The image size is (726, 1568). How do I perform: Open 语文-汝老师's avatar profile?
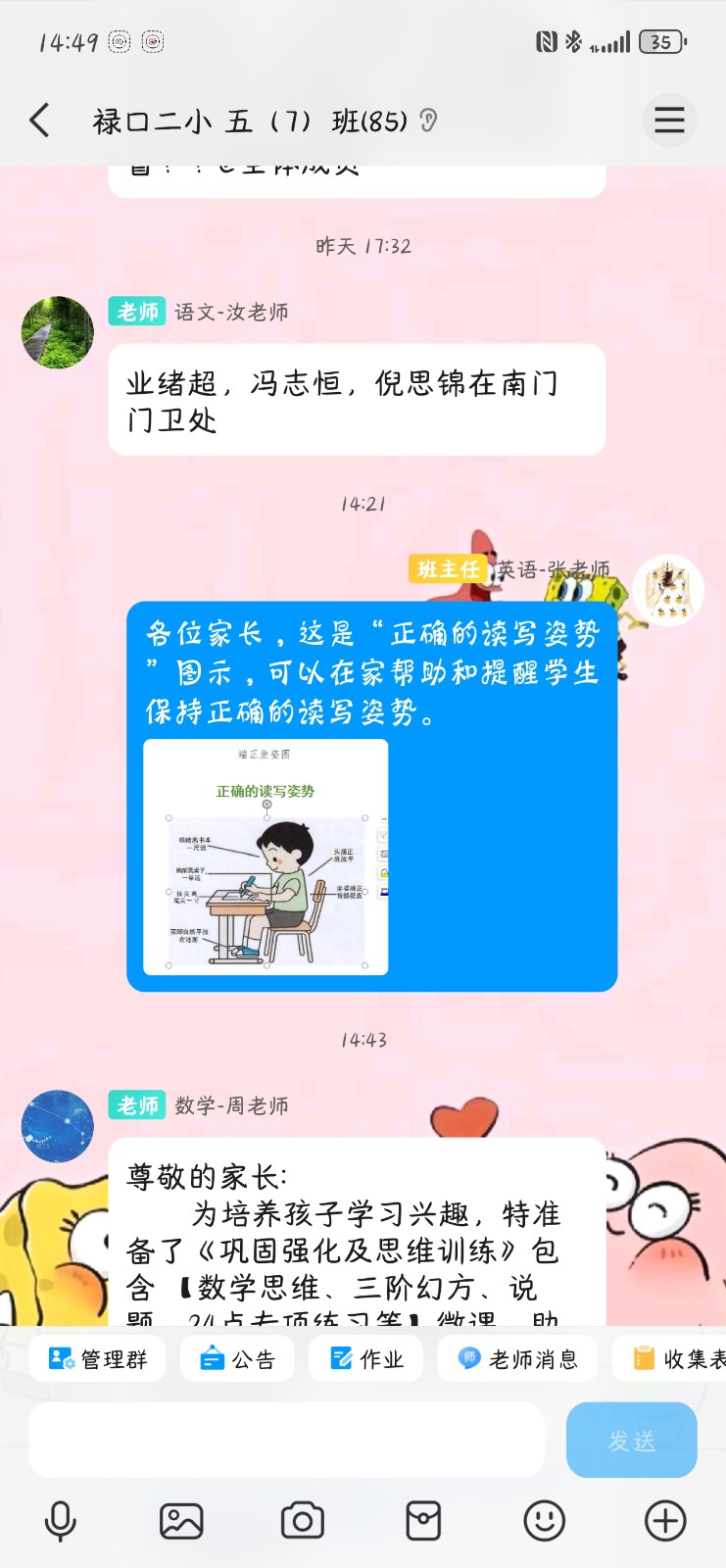click(58, 332)
